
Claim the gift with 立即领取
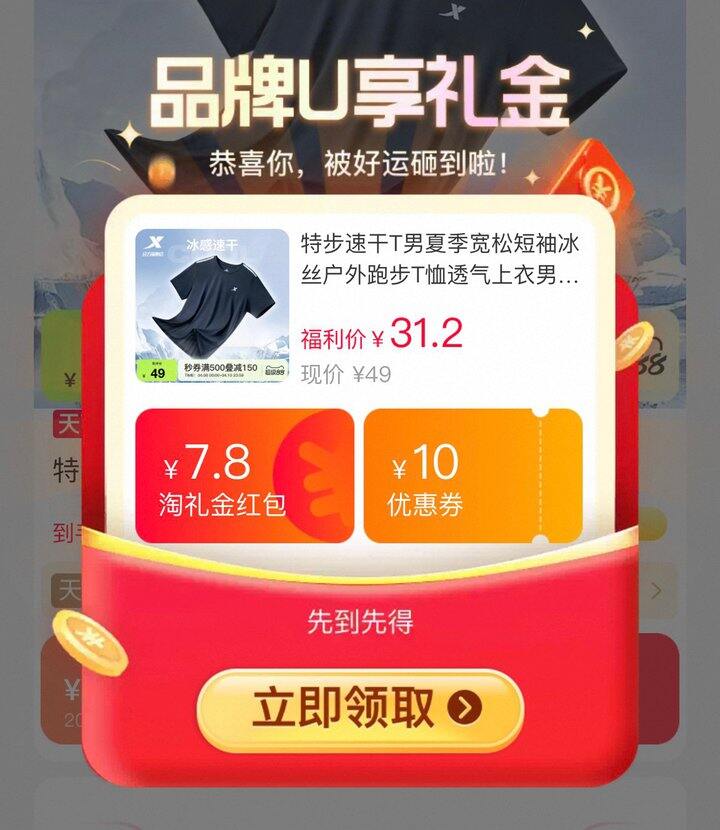(360, 709)
